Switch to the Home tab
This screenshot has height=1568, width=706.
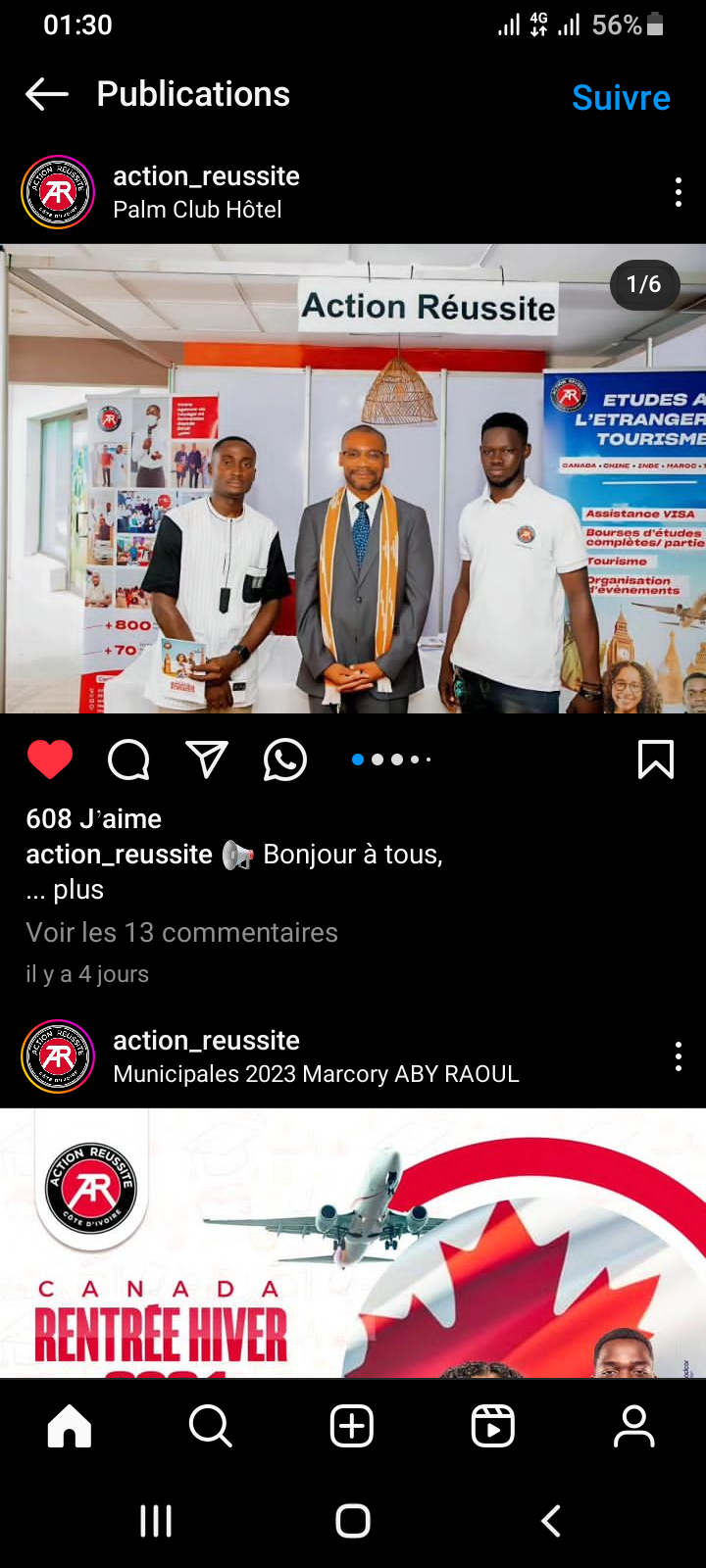pyautogui.click(x=70, y=1426)
